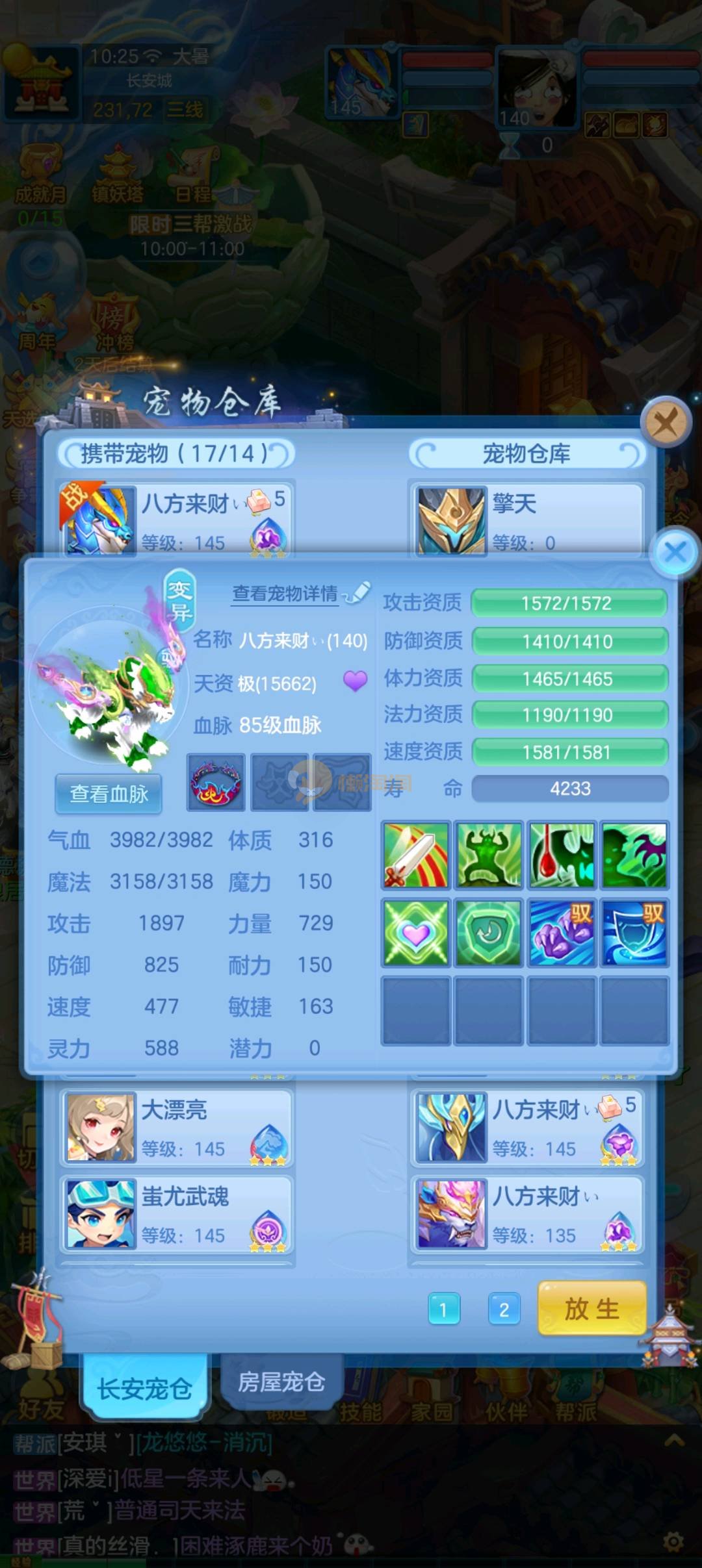This screenshot has width=702, height=1568.
Task: Switch to page 2 of warehouse
Action: [504, 1309]
